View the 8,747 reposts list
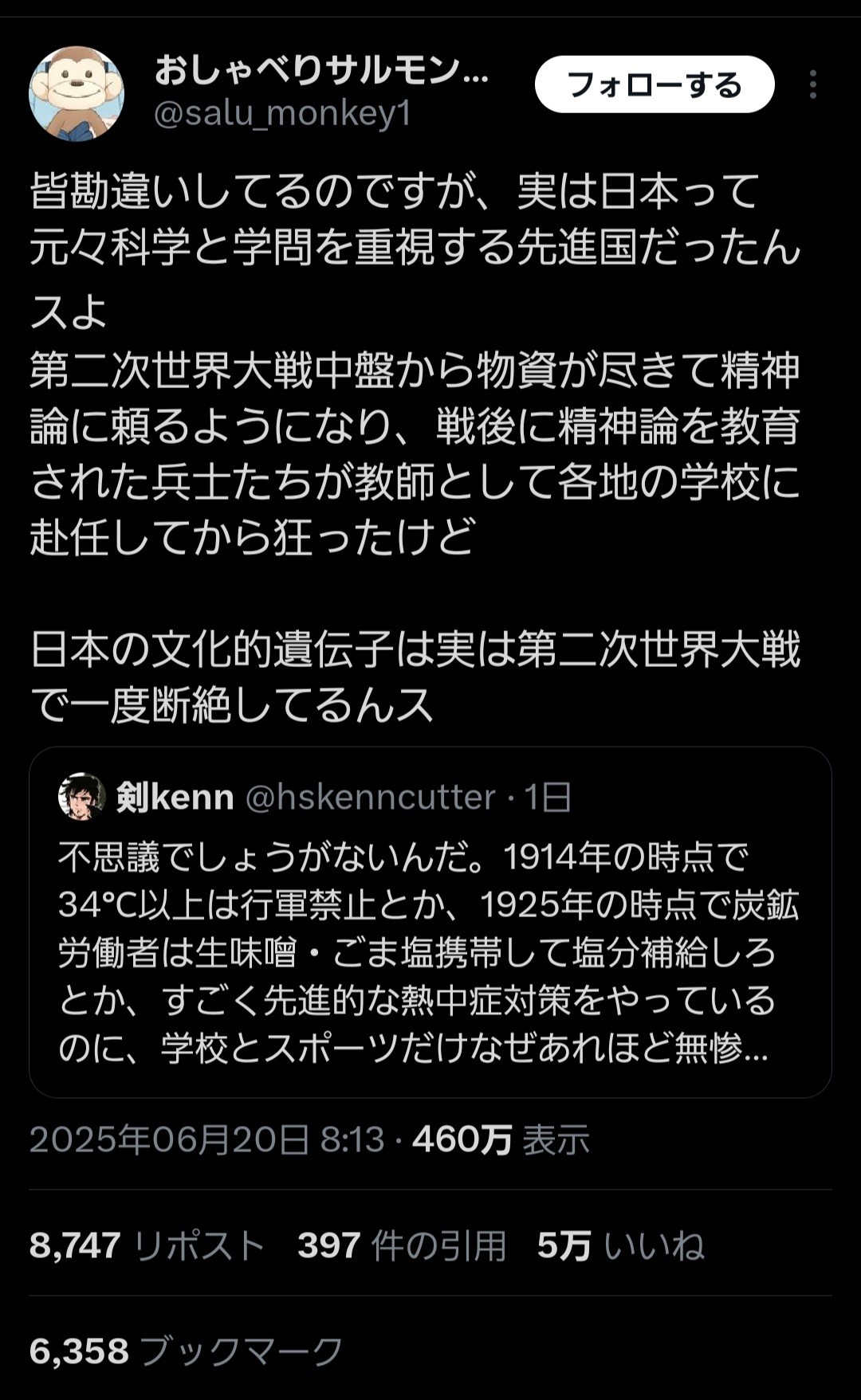 point(147,1245)
